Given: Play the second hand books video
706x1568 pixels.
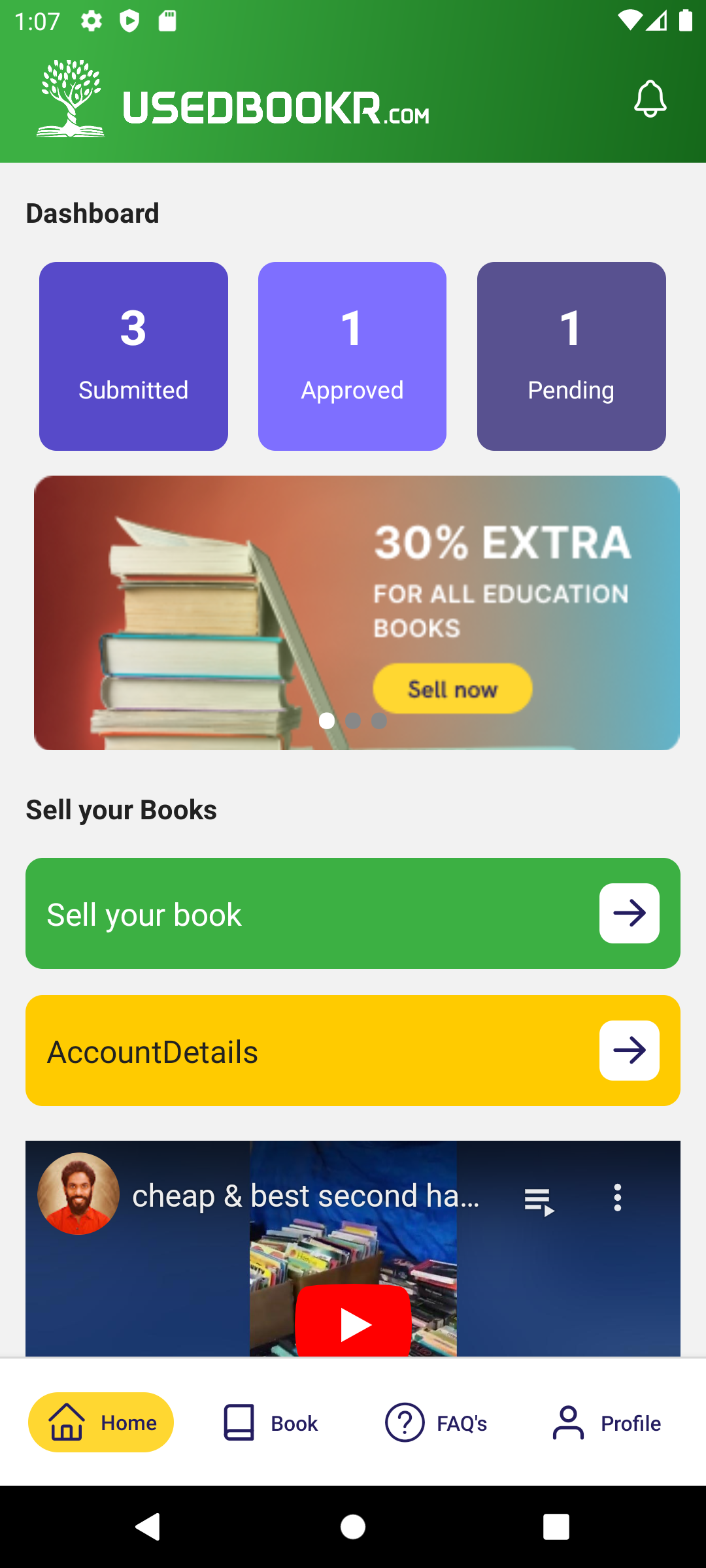Looking at the screenshot, I should [353, 1323].
